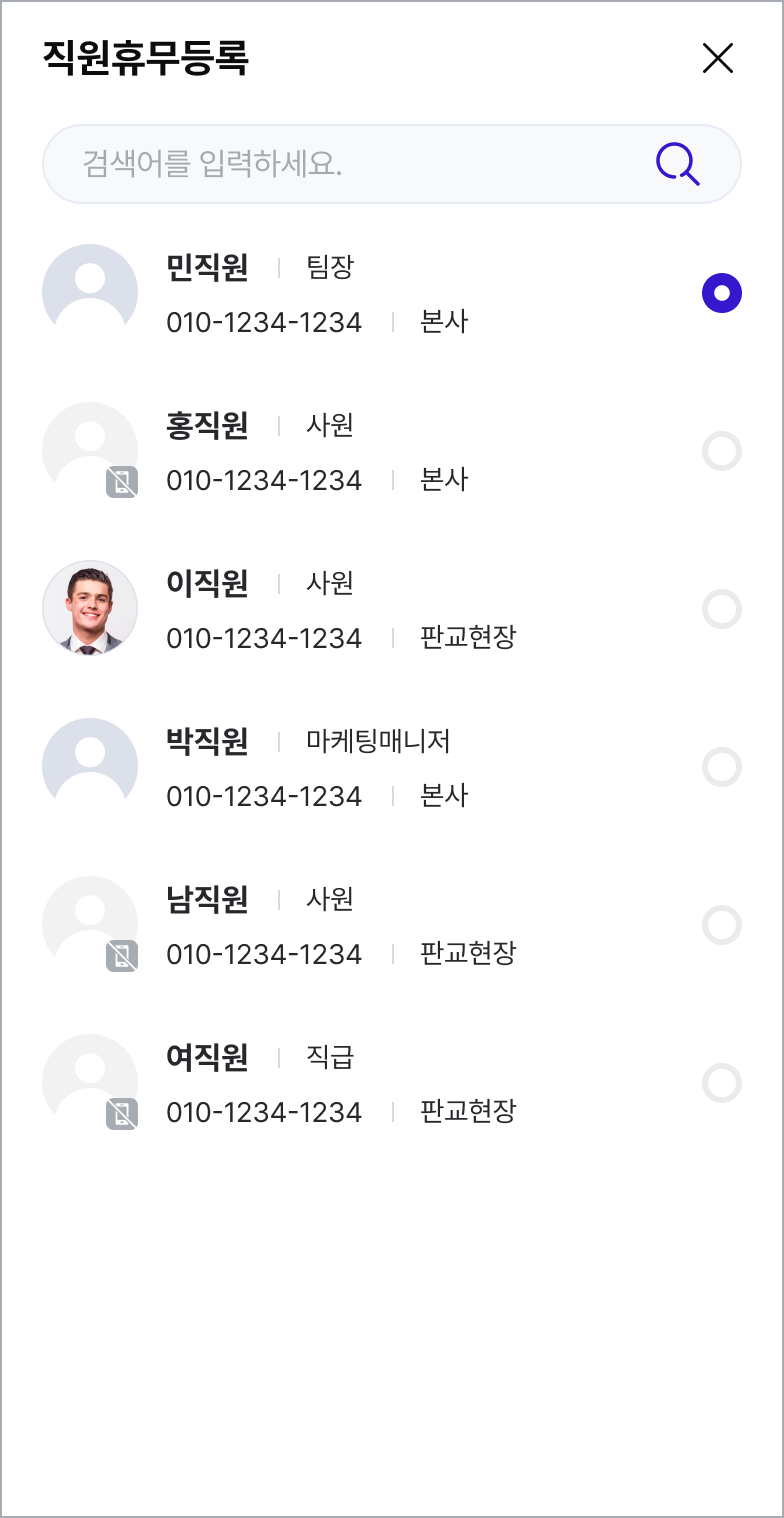Tap the magnifier search icon
The width and height of the screenshot is (784, 1518).
(x=677, y=164)
